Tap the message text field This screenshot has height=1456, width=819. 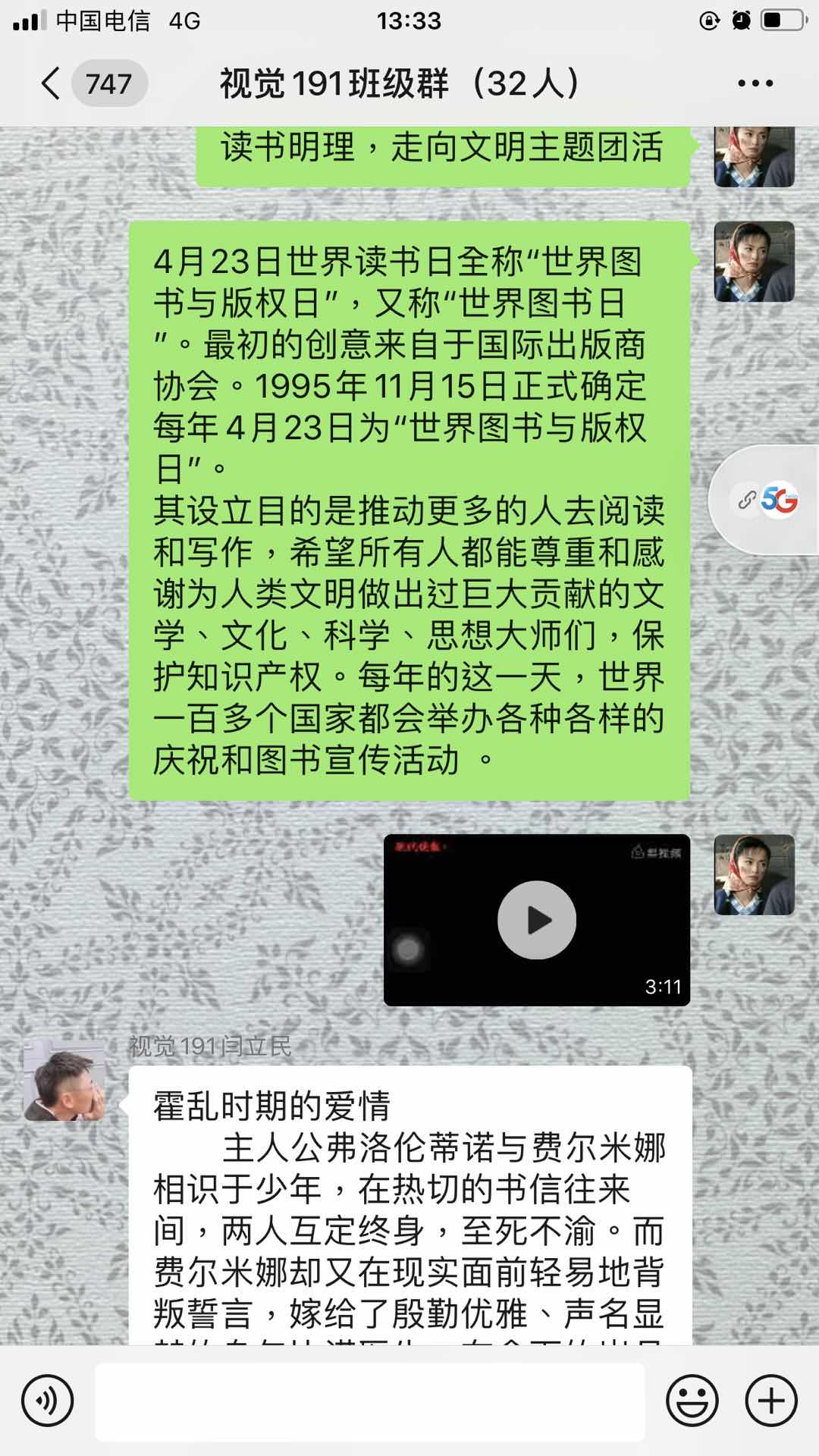point(369,1401)
